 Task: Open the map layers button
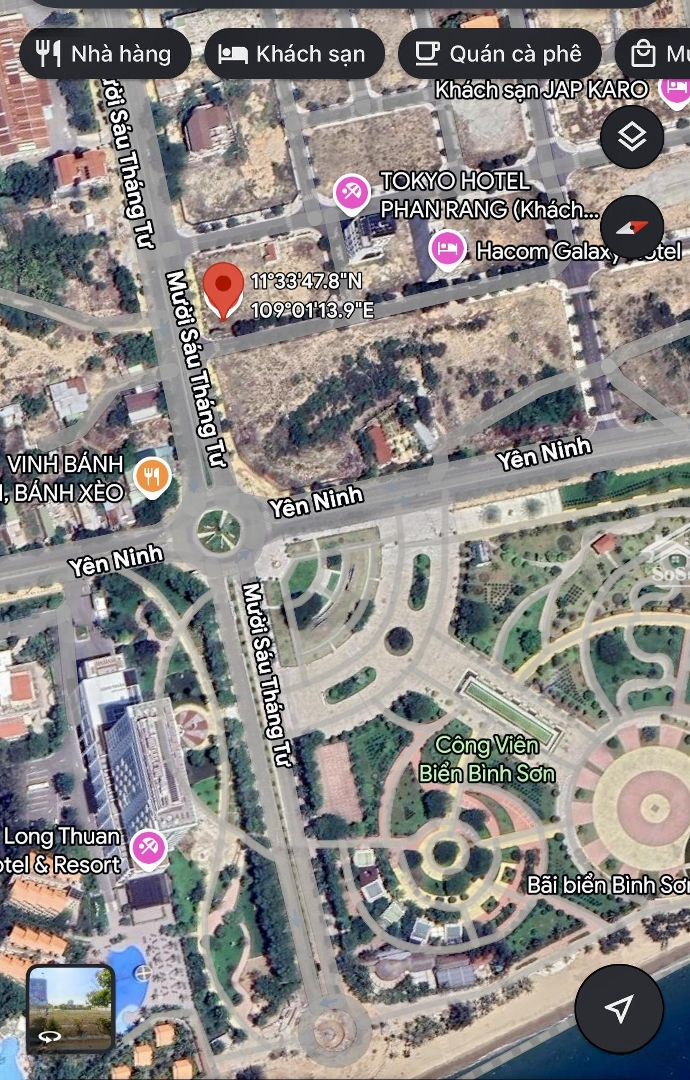[632, 137]
